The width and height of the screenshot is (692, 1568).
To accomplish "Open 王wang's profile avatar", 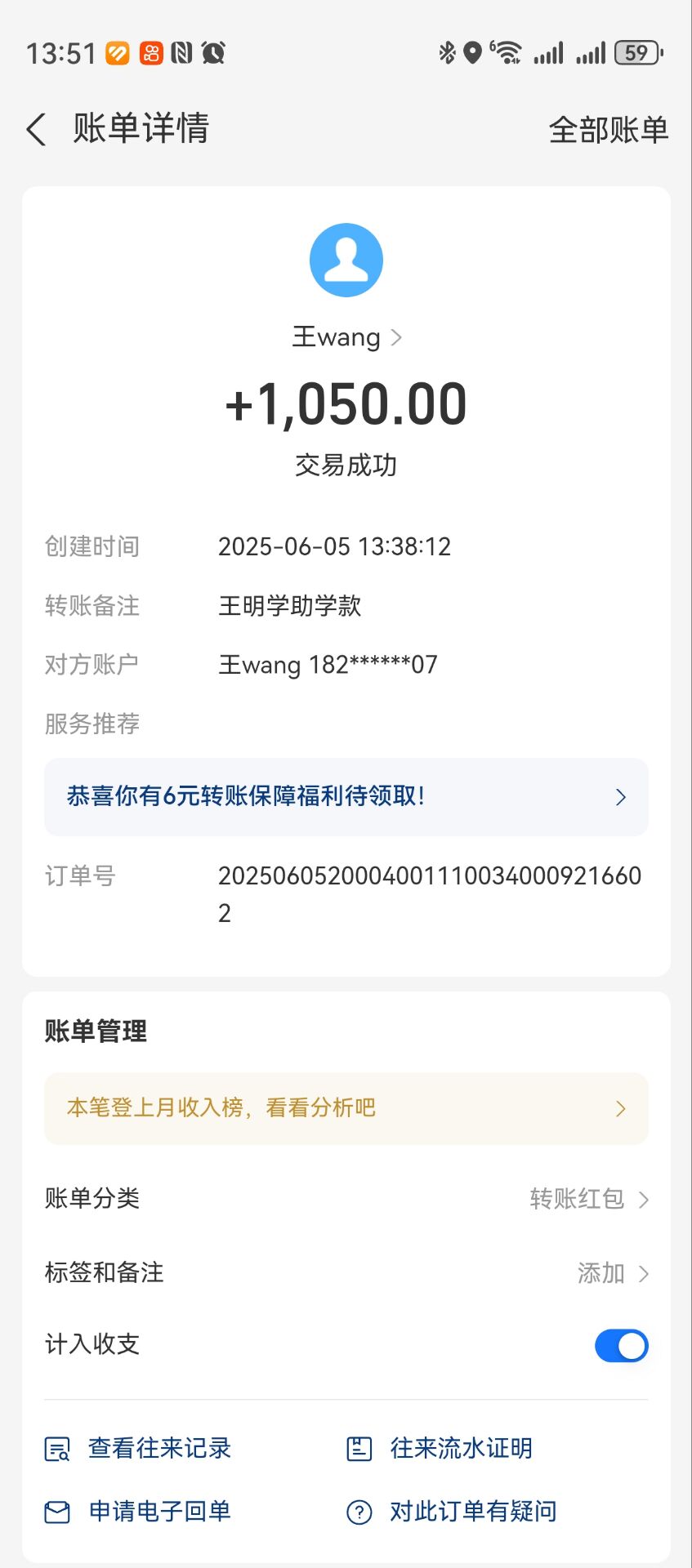I will (x=346, y=259).
